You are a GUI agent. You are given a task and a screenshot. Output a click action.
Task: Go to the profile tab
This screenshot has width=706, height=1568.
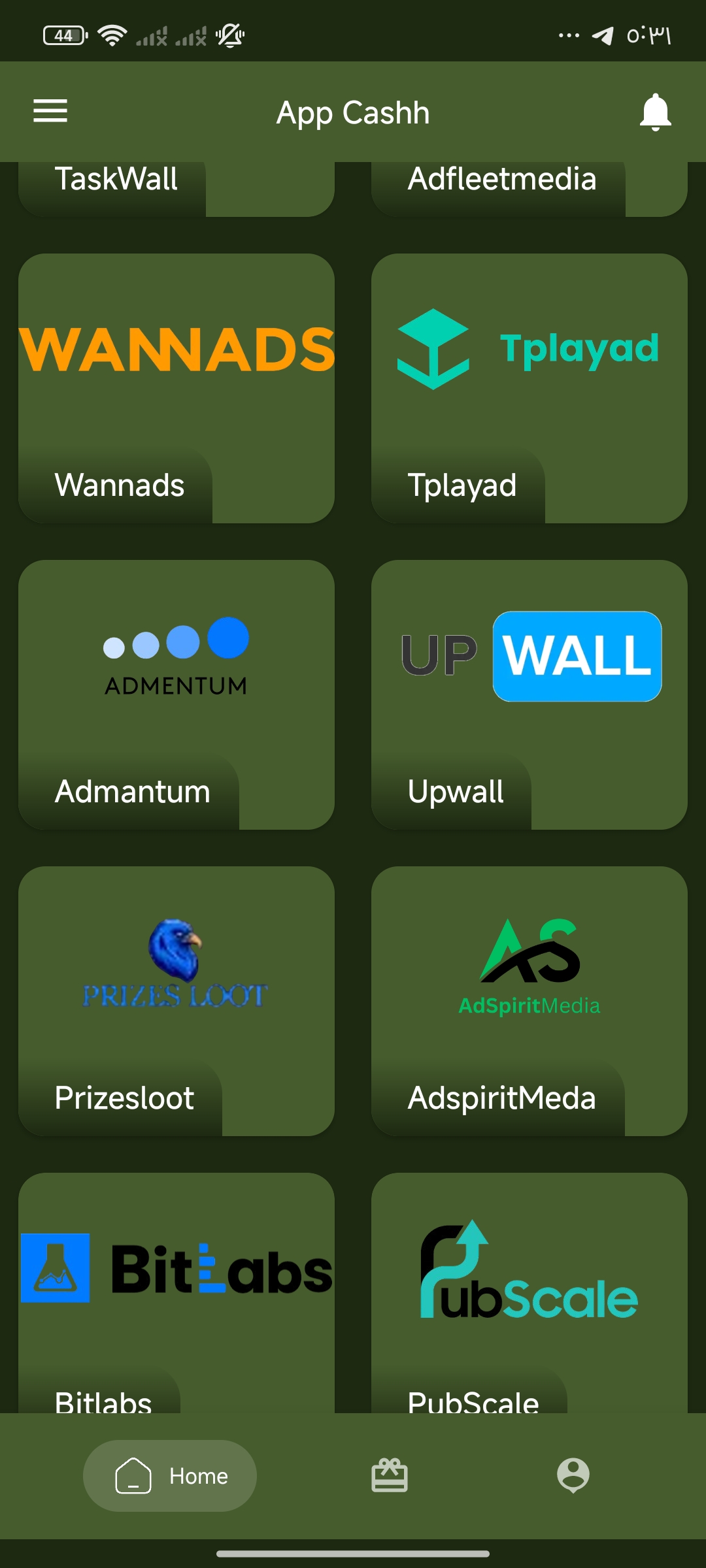pos(573,1475)
